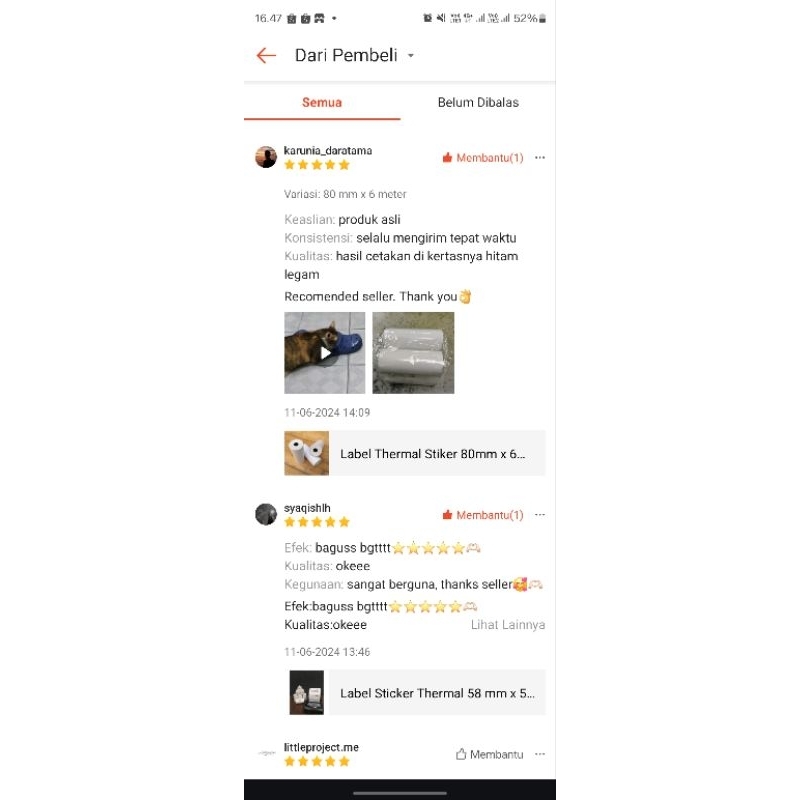Switch to the Semua tab
This screenshot has height=800, width=800.
(322, 103)
